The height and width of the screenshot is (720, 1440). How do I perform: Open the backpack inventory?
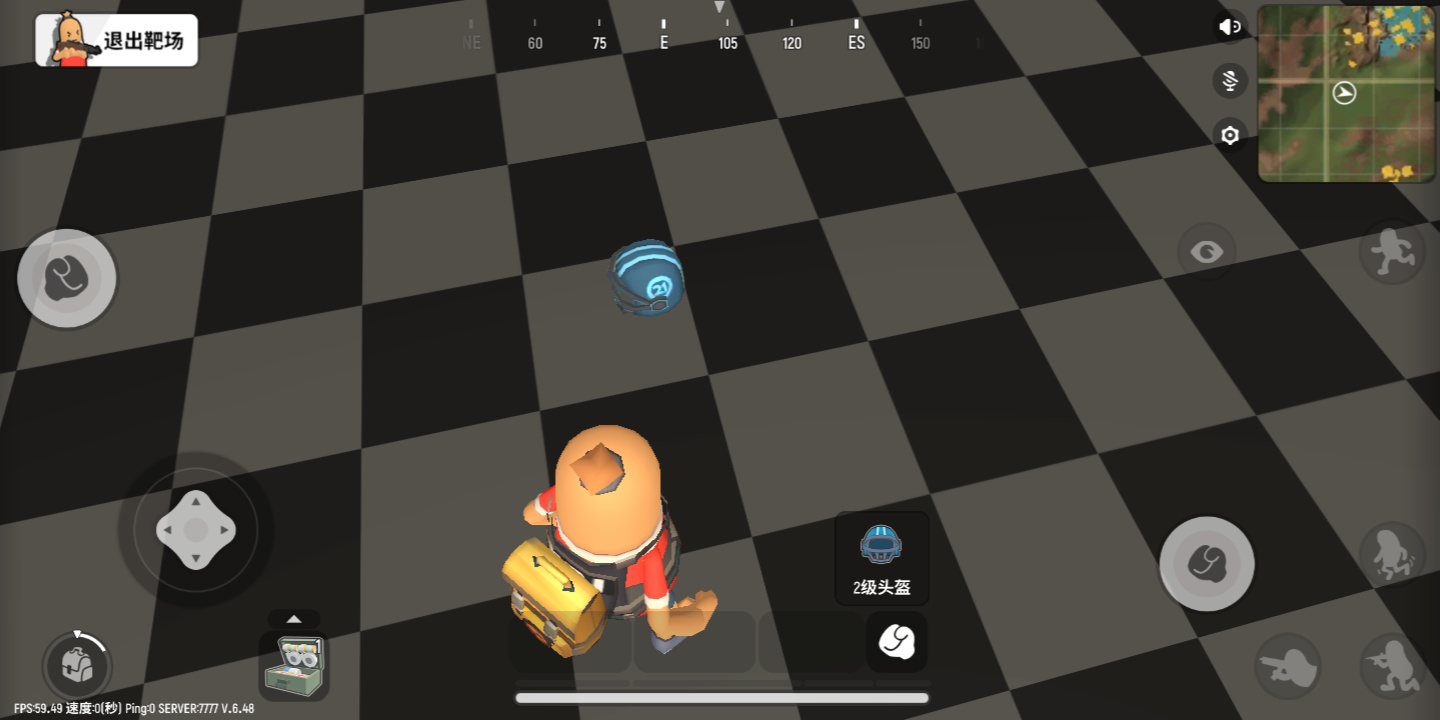click(77, 664)
